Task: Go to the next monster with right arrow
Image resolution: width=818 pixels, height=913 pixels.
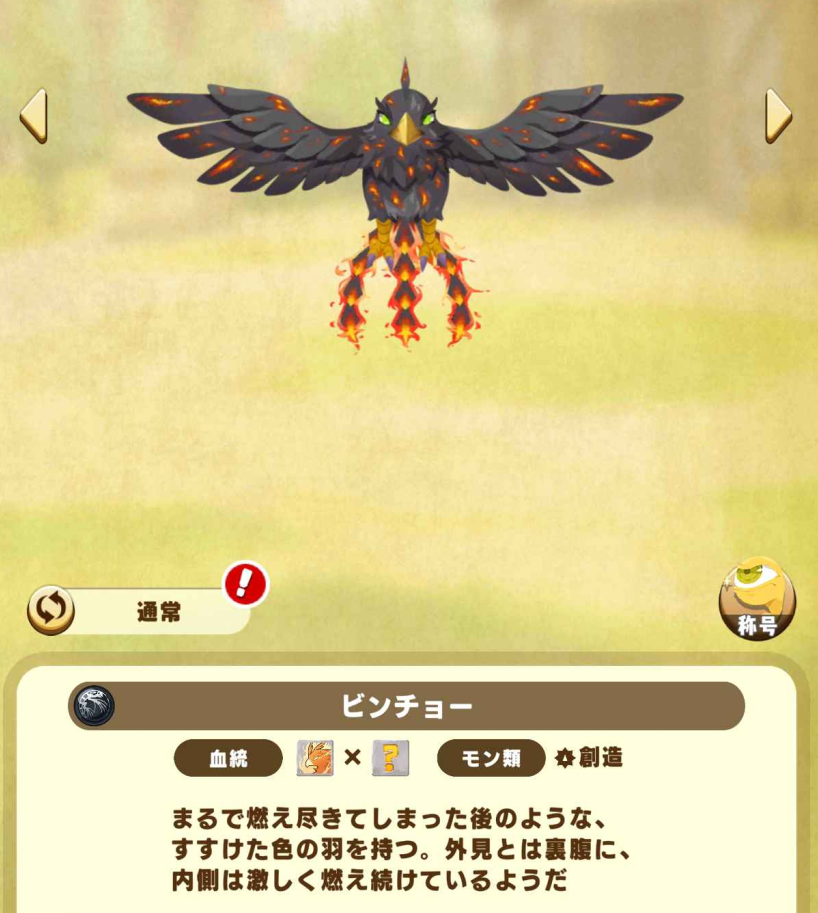Action: click(x=778, y=116)
